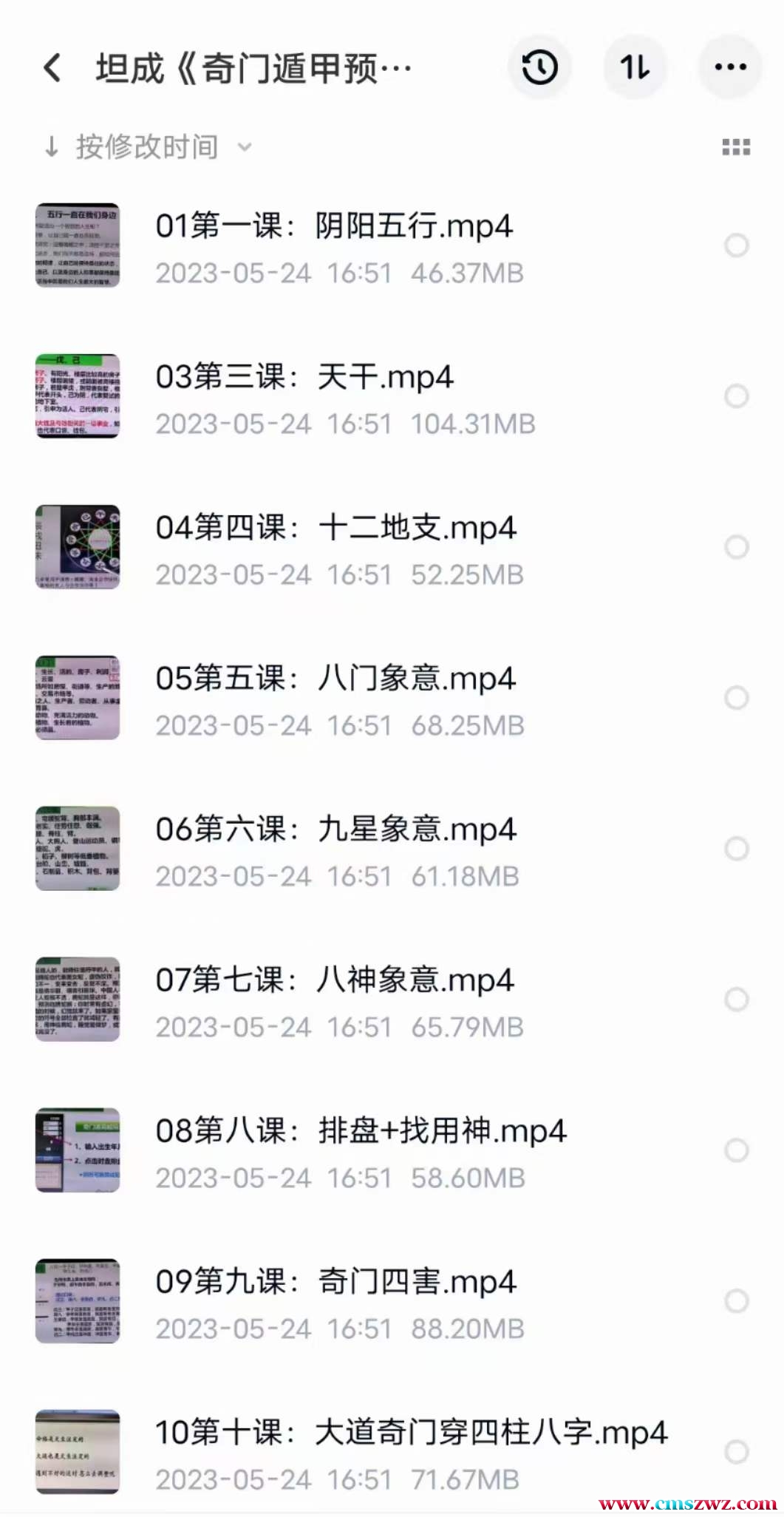Open video 01第一课：阴阳五行.mp4
Viewport: 784px width, 1517px height.
point(334,226)
